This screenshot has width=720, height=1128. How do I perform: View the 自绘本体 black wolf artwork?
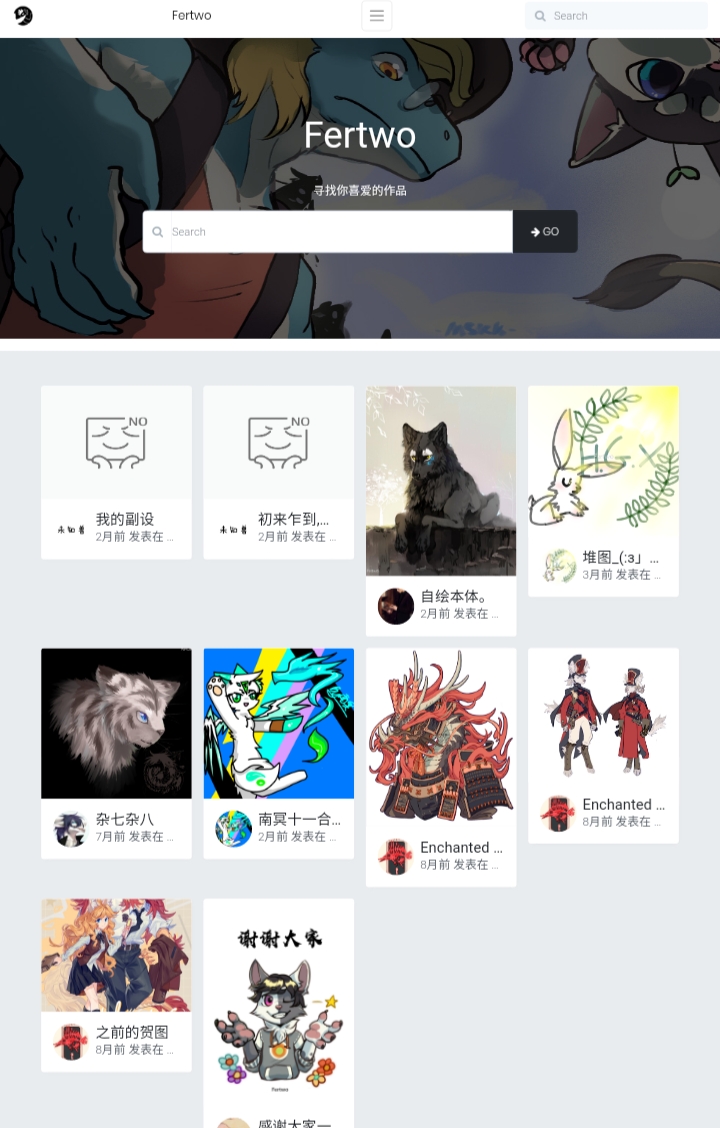pyautogui.click(x=441, y=481)
